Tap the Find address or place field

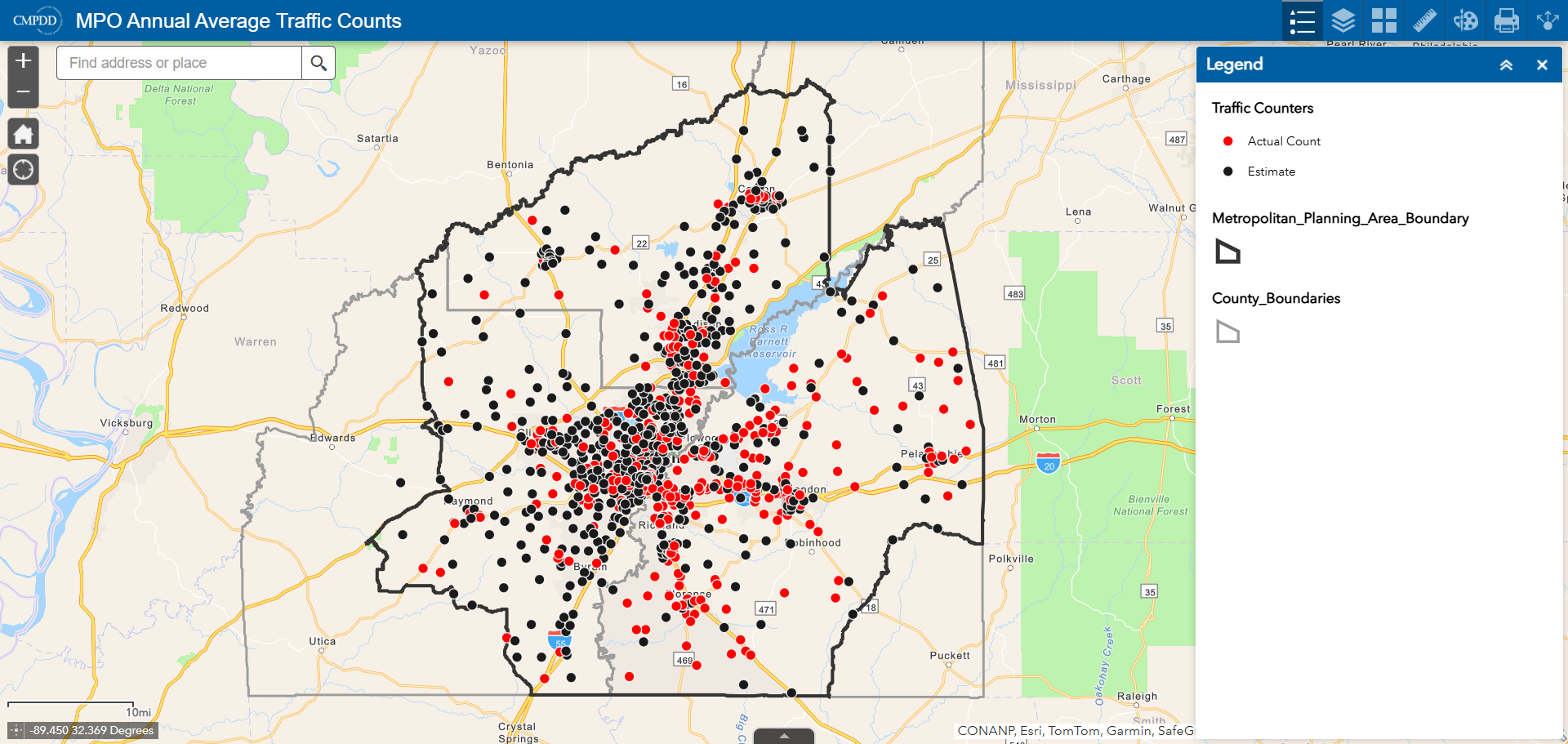(x=180, y=63)
